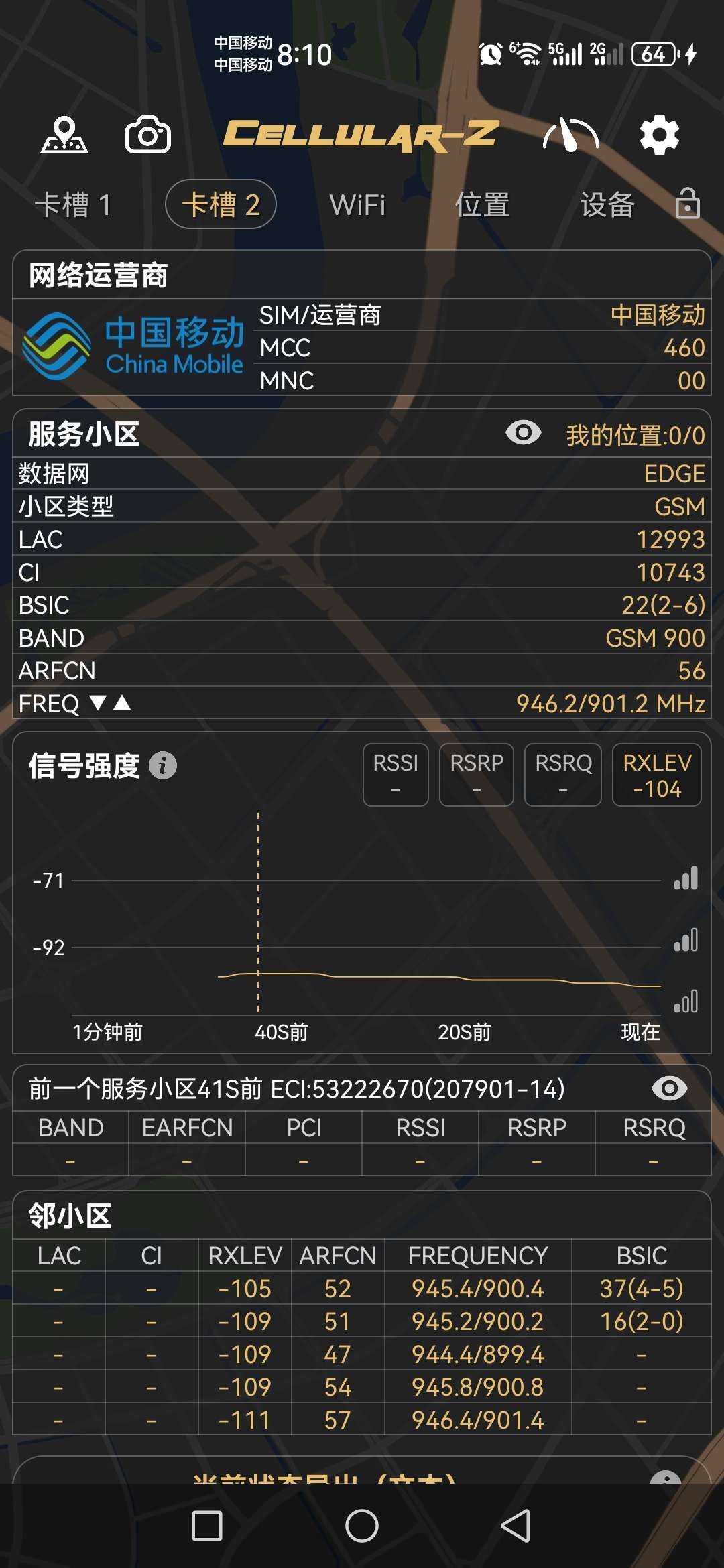Click the lock icon beside 设备 tab
The image size is (724, 1568).
coord(688,204)
